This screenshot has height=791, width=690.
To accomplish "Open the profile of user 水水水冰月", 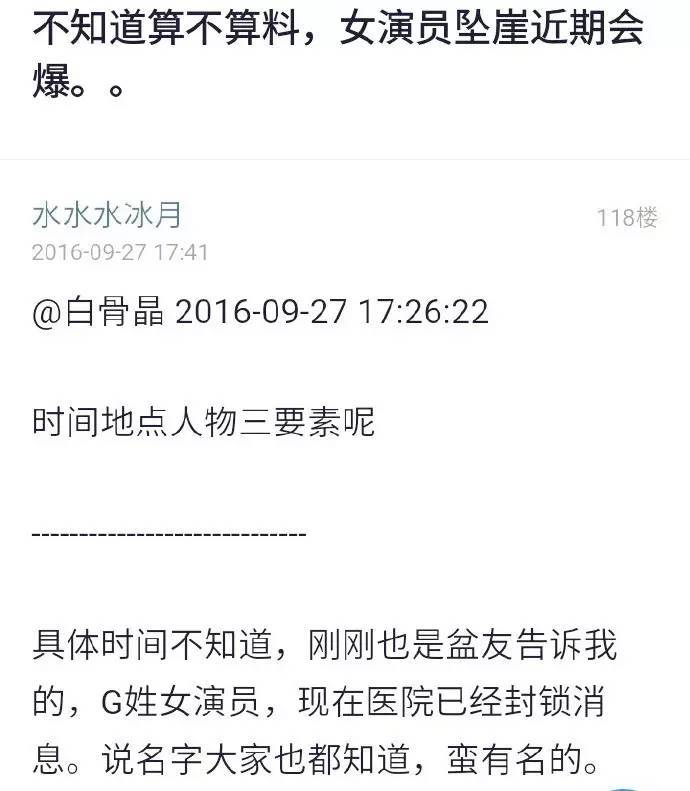I will click(107, 214).
